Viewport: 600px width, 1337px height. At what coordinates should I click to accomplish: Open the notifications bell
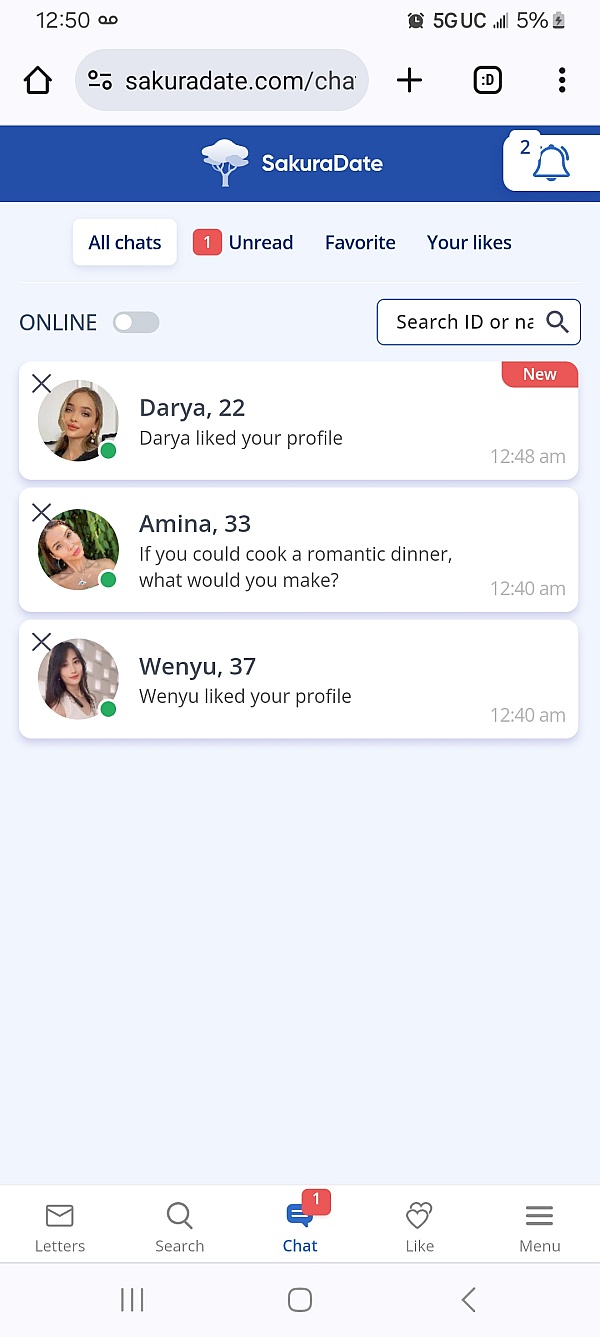coord(551,163)
